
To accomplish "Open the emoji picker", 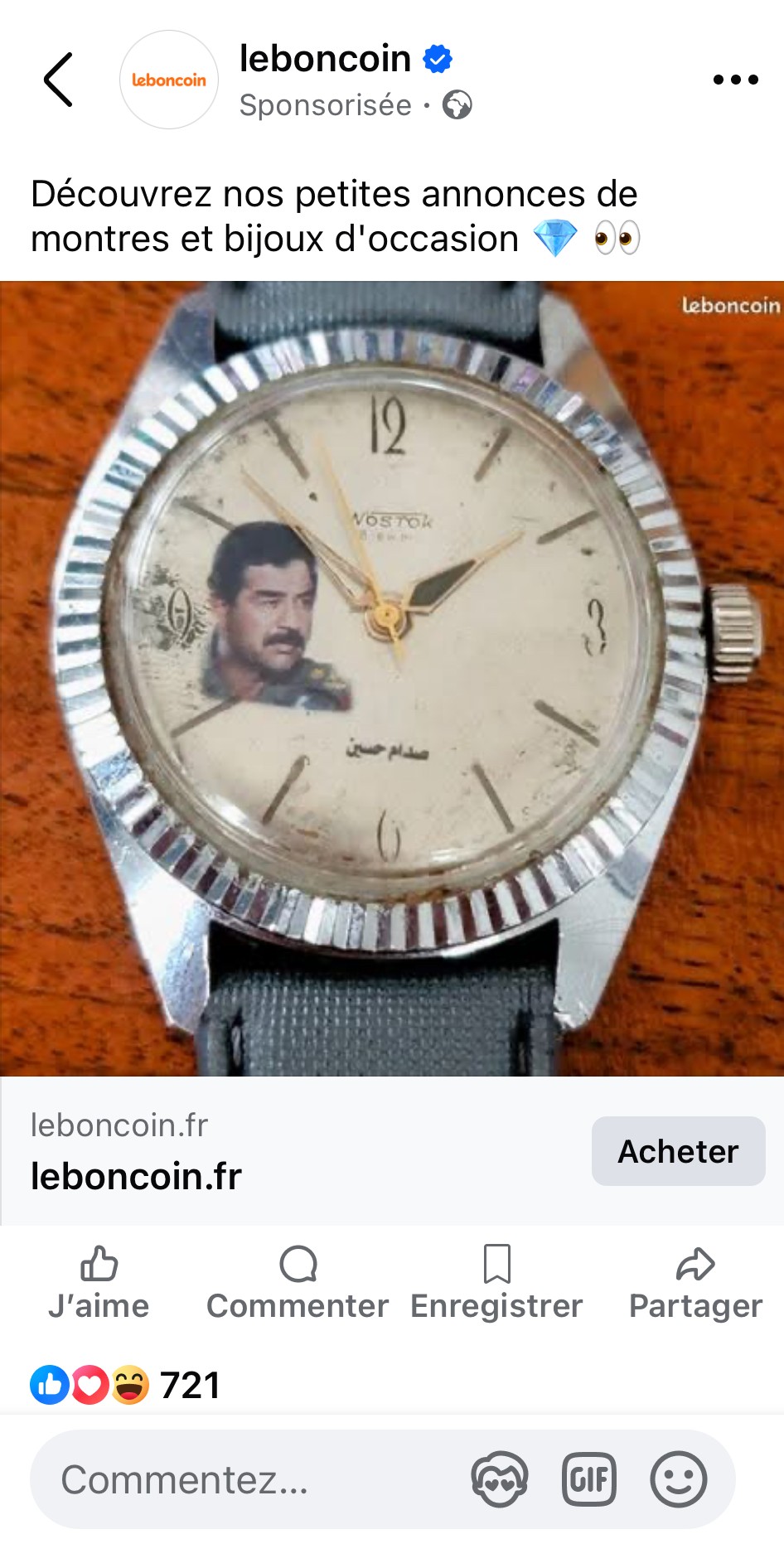I will pos(678,1479).
